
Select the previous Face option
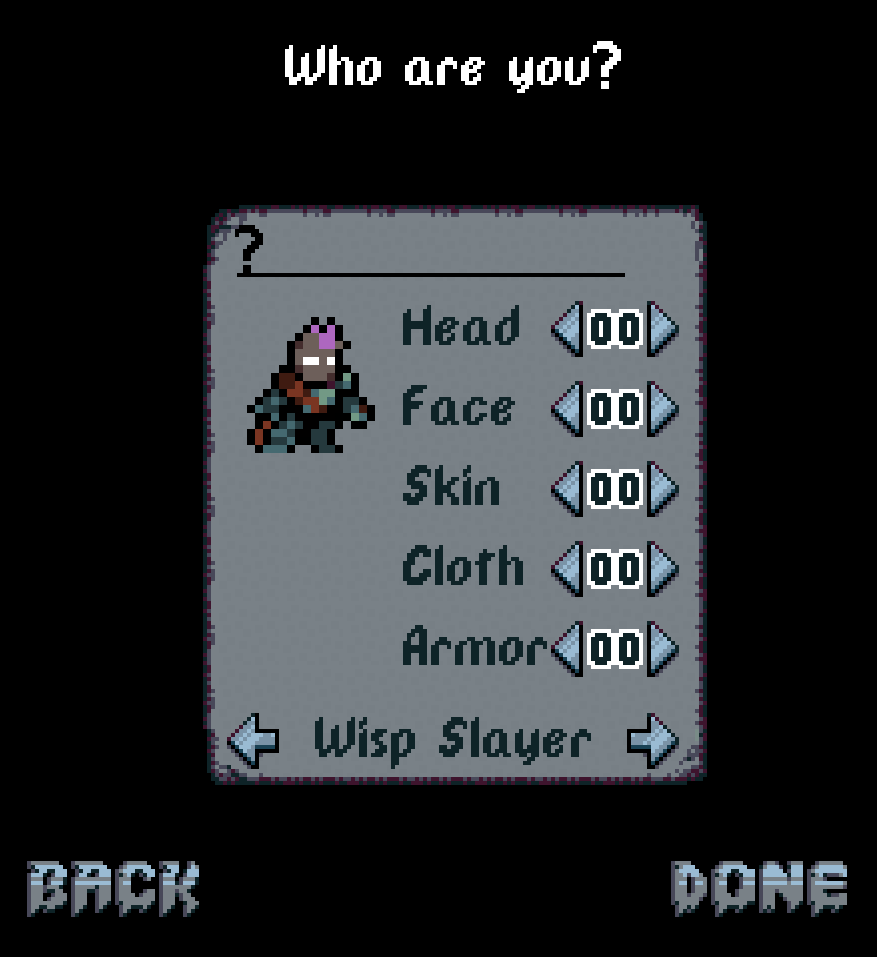(567, 409)
